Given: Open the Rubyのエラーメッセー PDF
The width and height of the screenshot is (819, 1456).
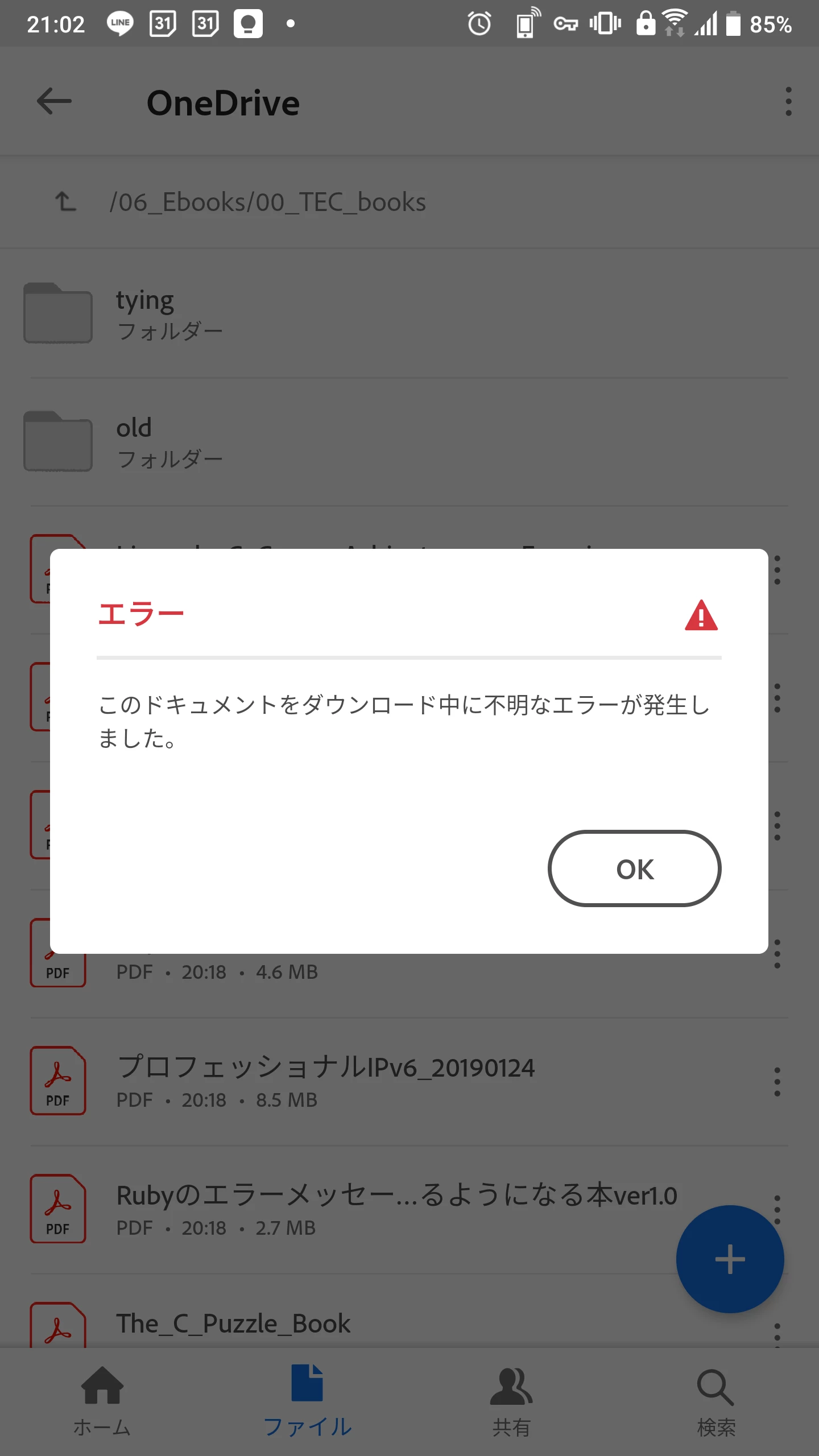Looking at the screenshot, I should (x=396, y=1209).
